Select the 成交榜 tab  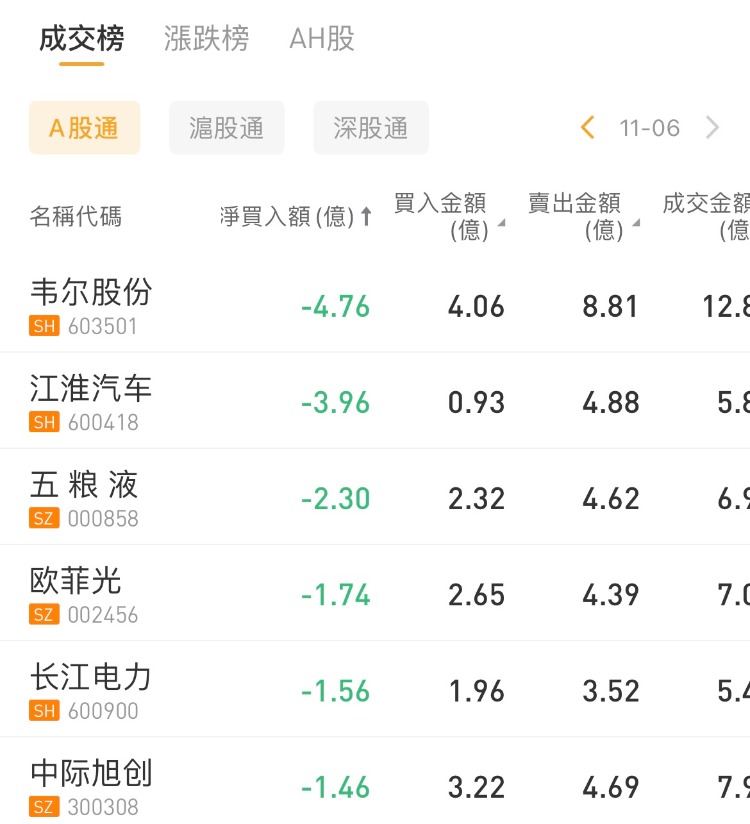pyautogui.click(x=82, y=39)
